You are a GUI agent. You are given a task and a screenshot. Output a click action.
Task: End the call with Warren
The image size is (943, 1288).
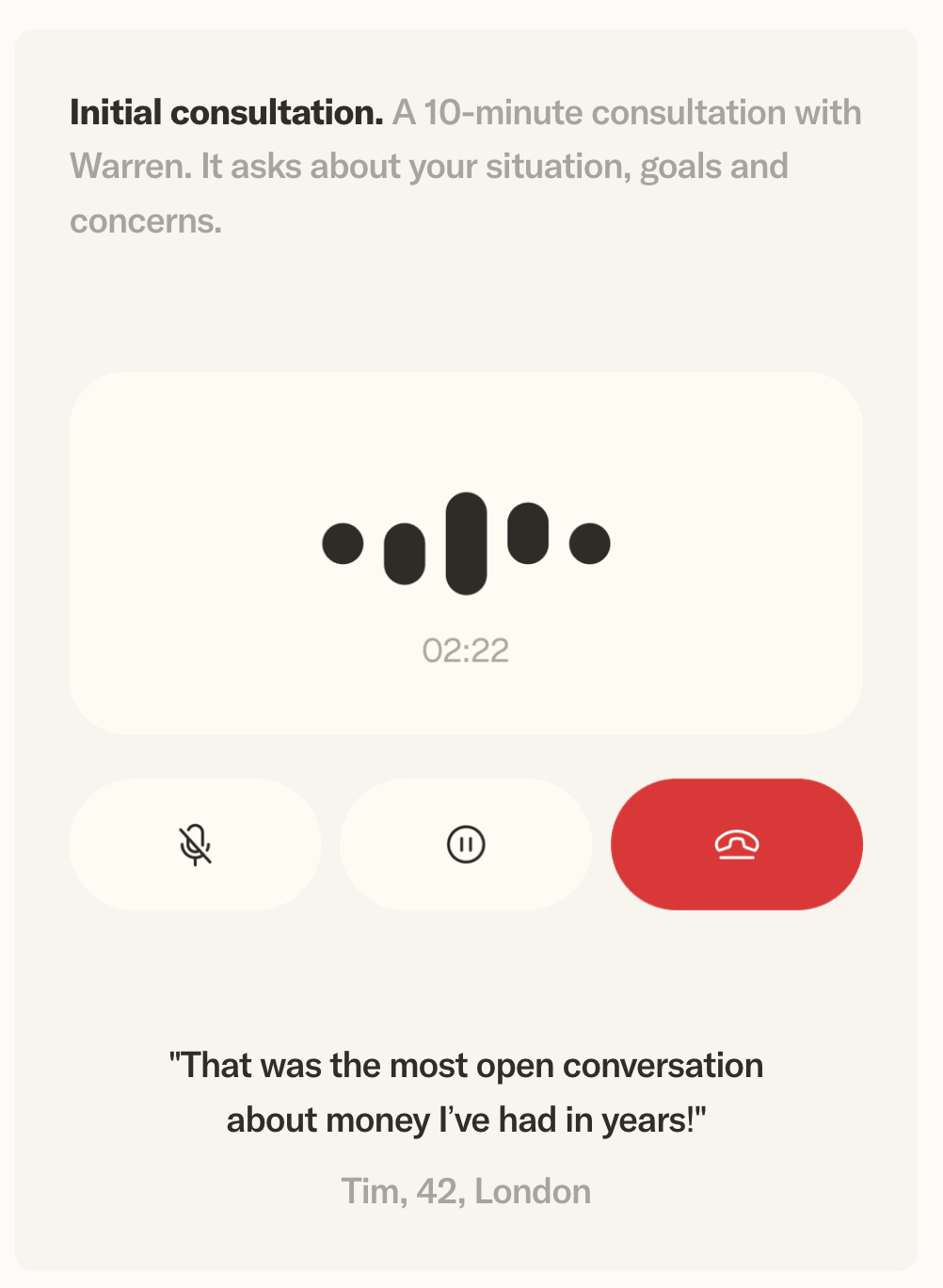click(x=737, y=844)
